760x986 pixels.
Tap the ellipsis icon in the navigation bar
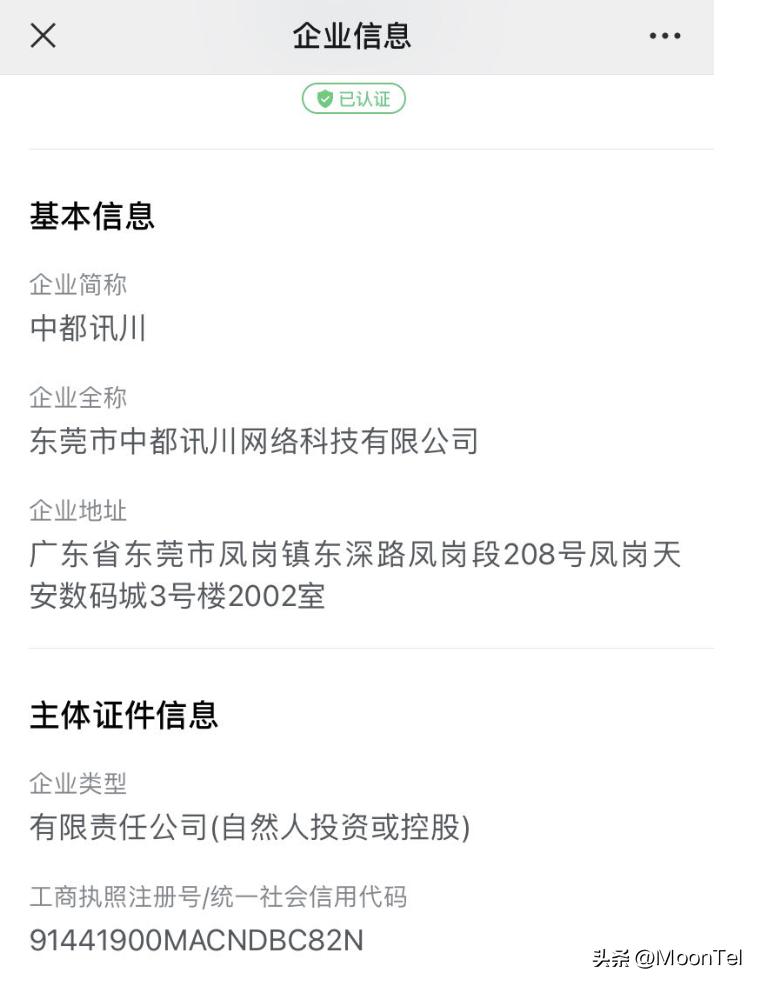[x=663, y=36]
